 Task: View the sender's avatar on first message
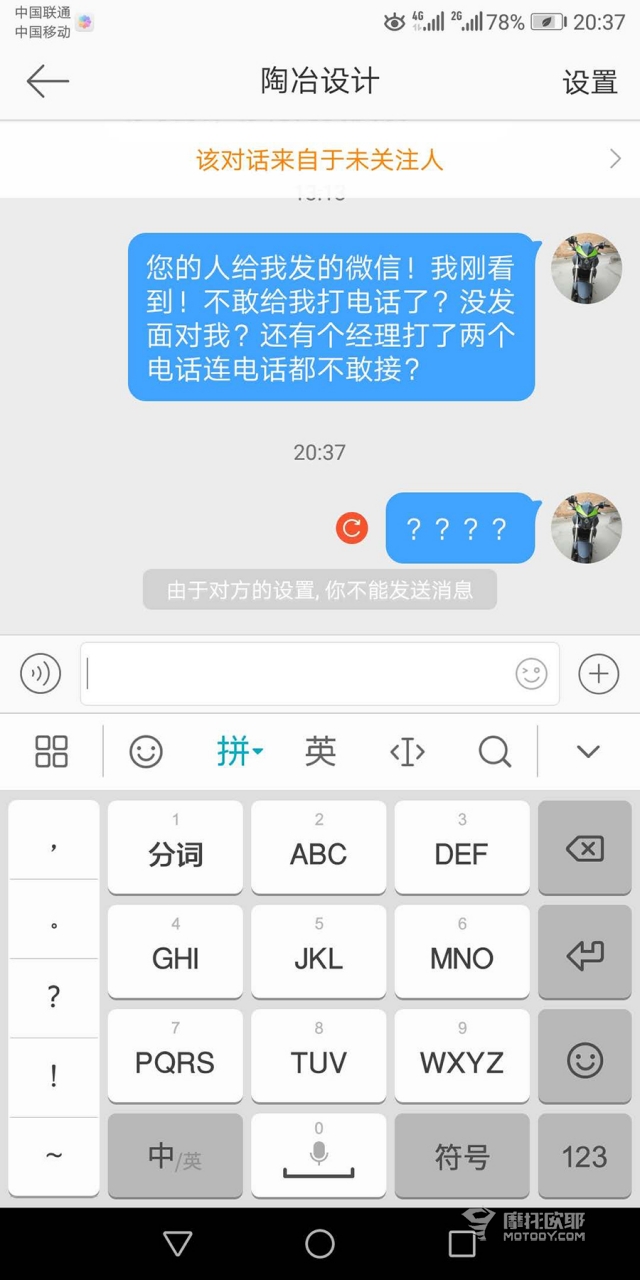coord(586,269)
